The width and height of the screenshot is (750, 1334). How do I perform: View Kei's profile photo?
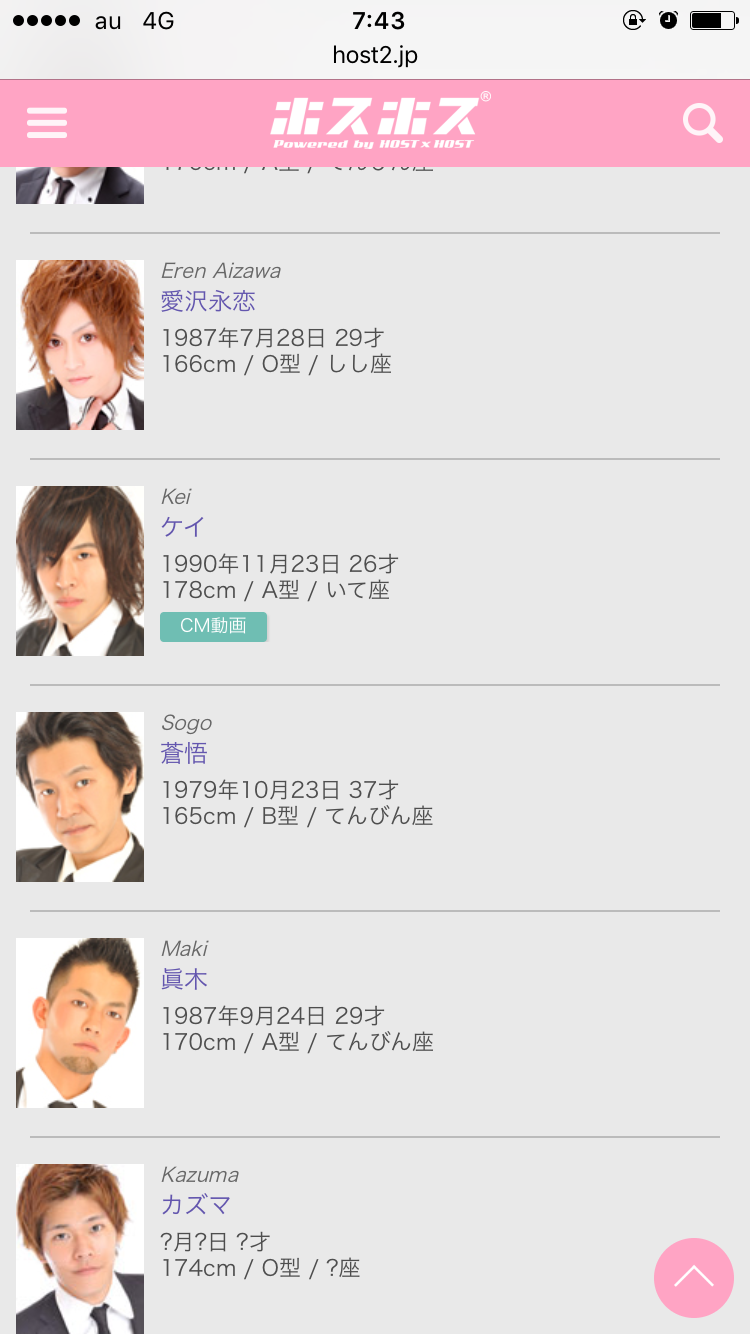(80, 571)
